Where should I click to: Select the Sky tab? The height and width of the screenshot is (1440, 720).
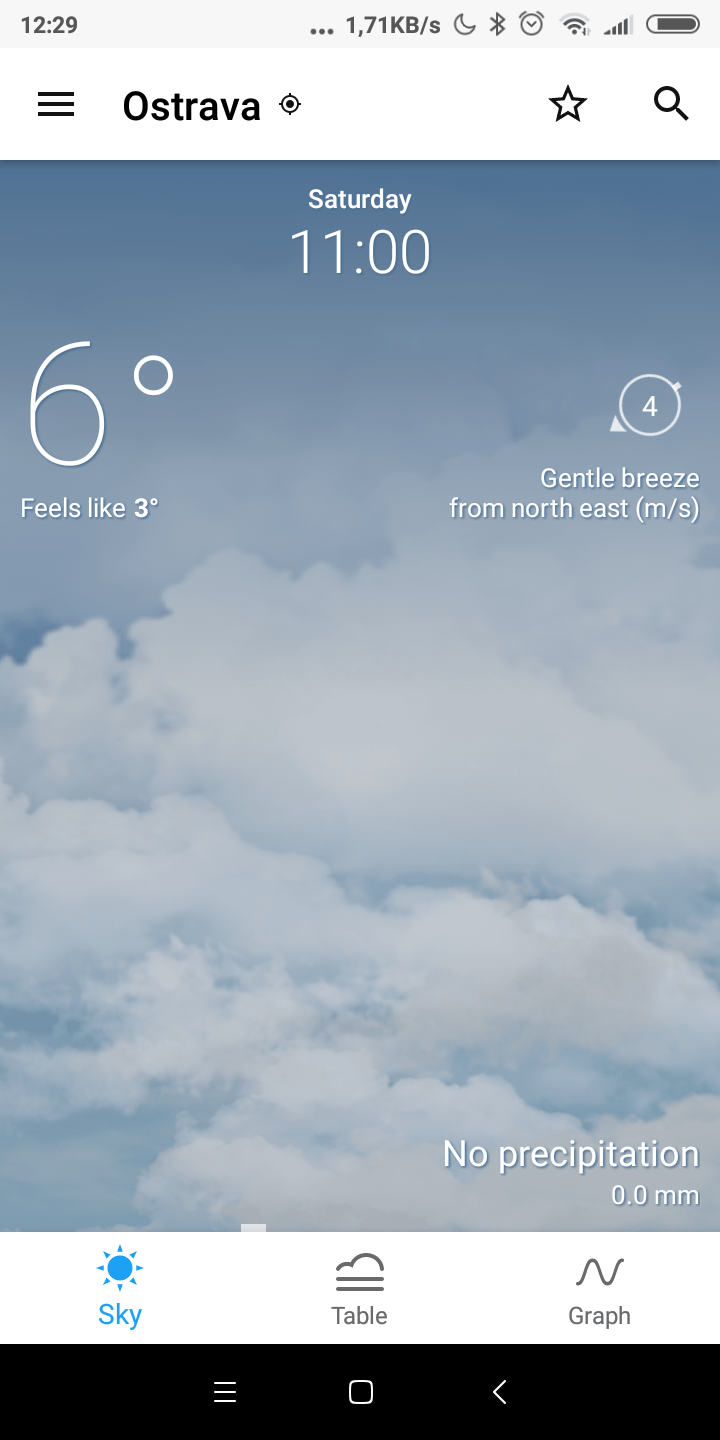click(x=120, y=1289)
